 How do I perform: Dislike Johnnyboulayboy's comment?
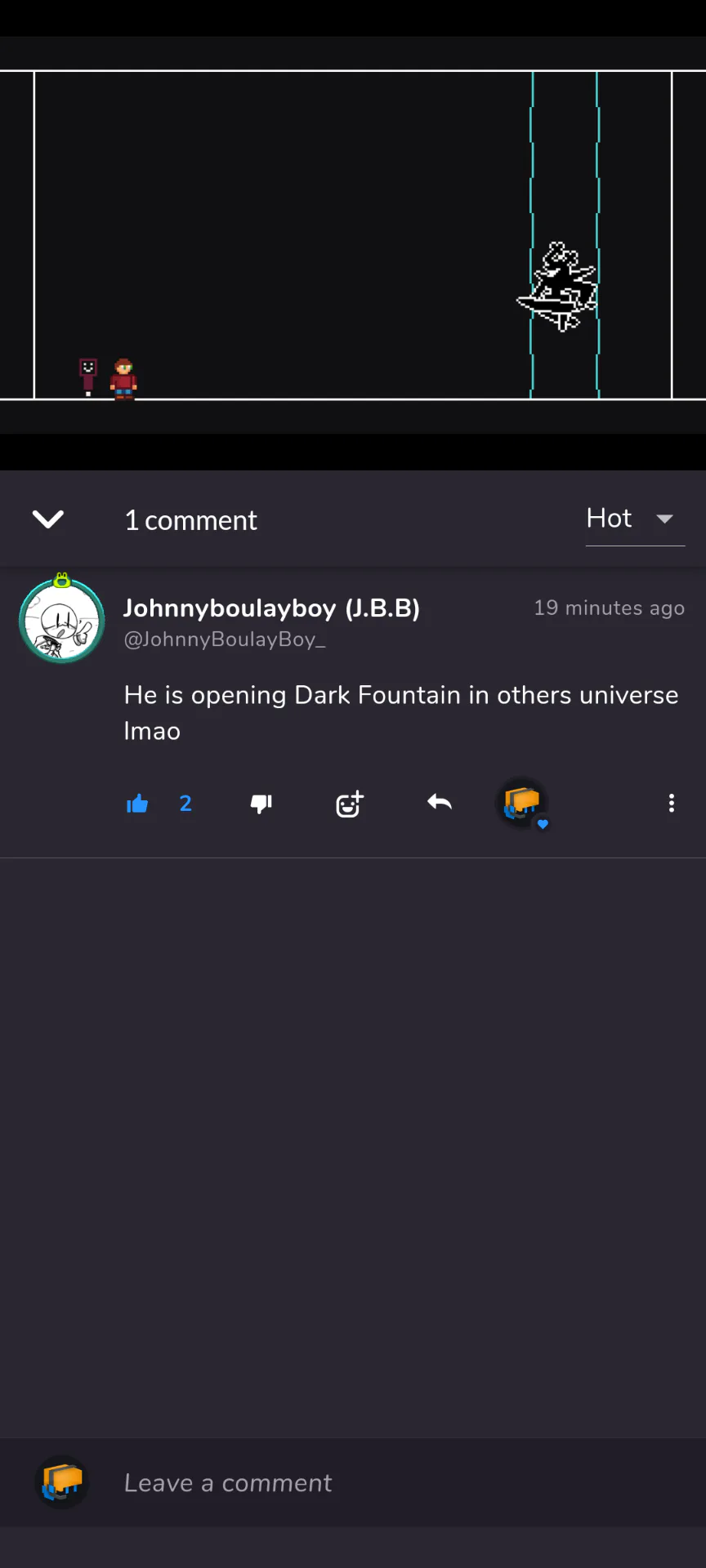[261, 804]
